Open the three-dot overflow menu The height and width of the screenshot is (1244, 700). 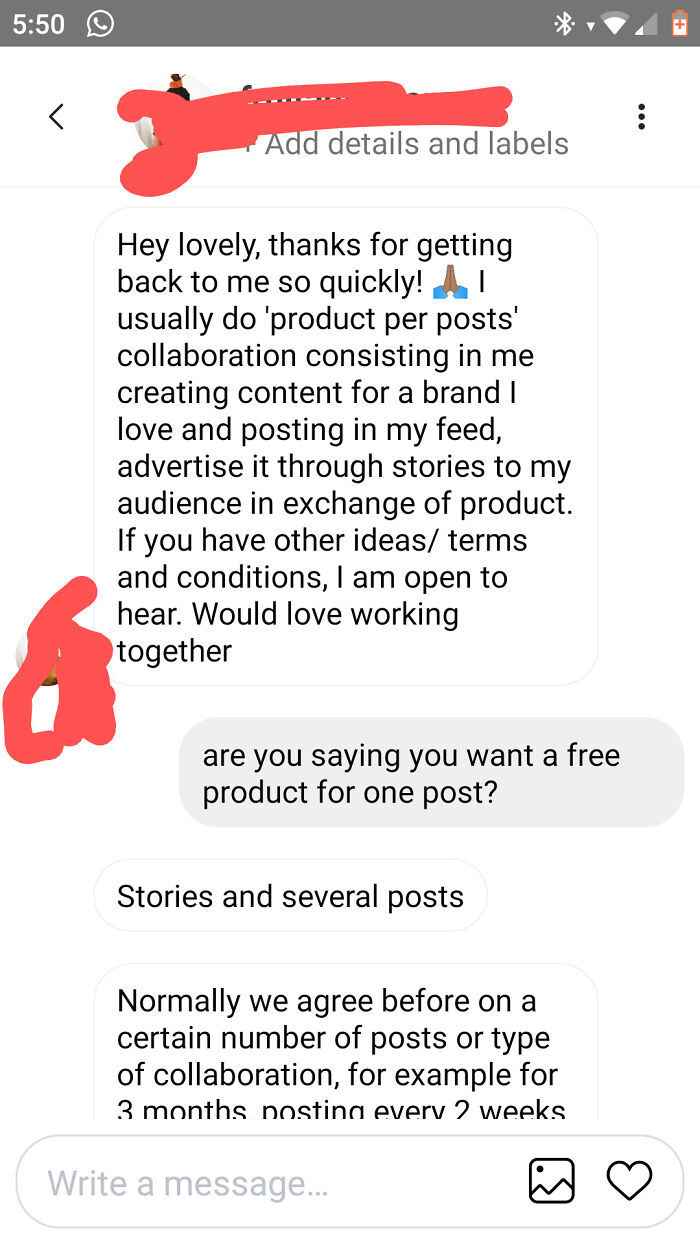pos(641,117)
